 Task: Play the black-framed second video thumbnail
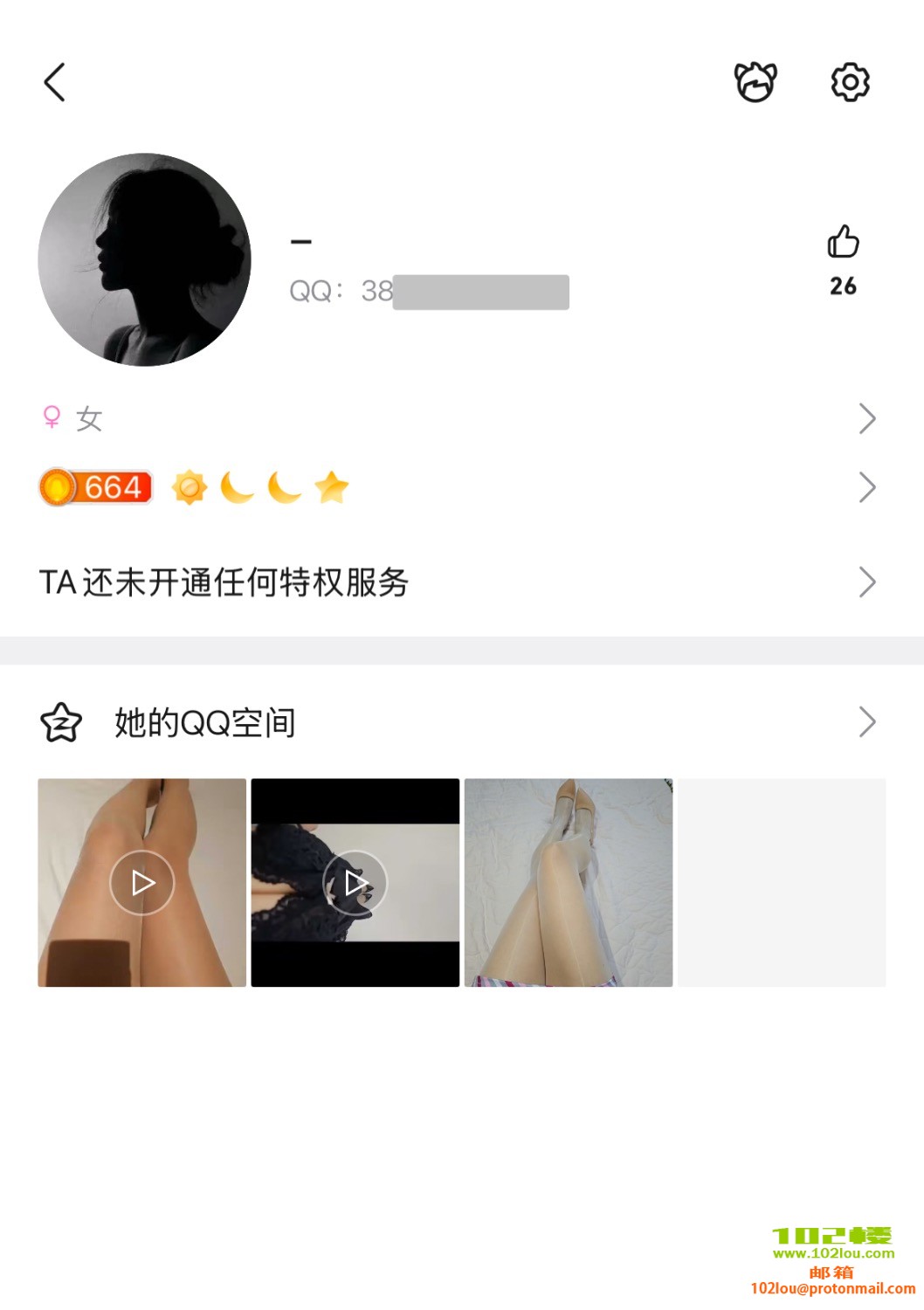point(355,883)
